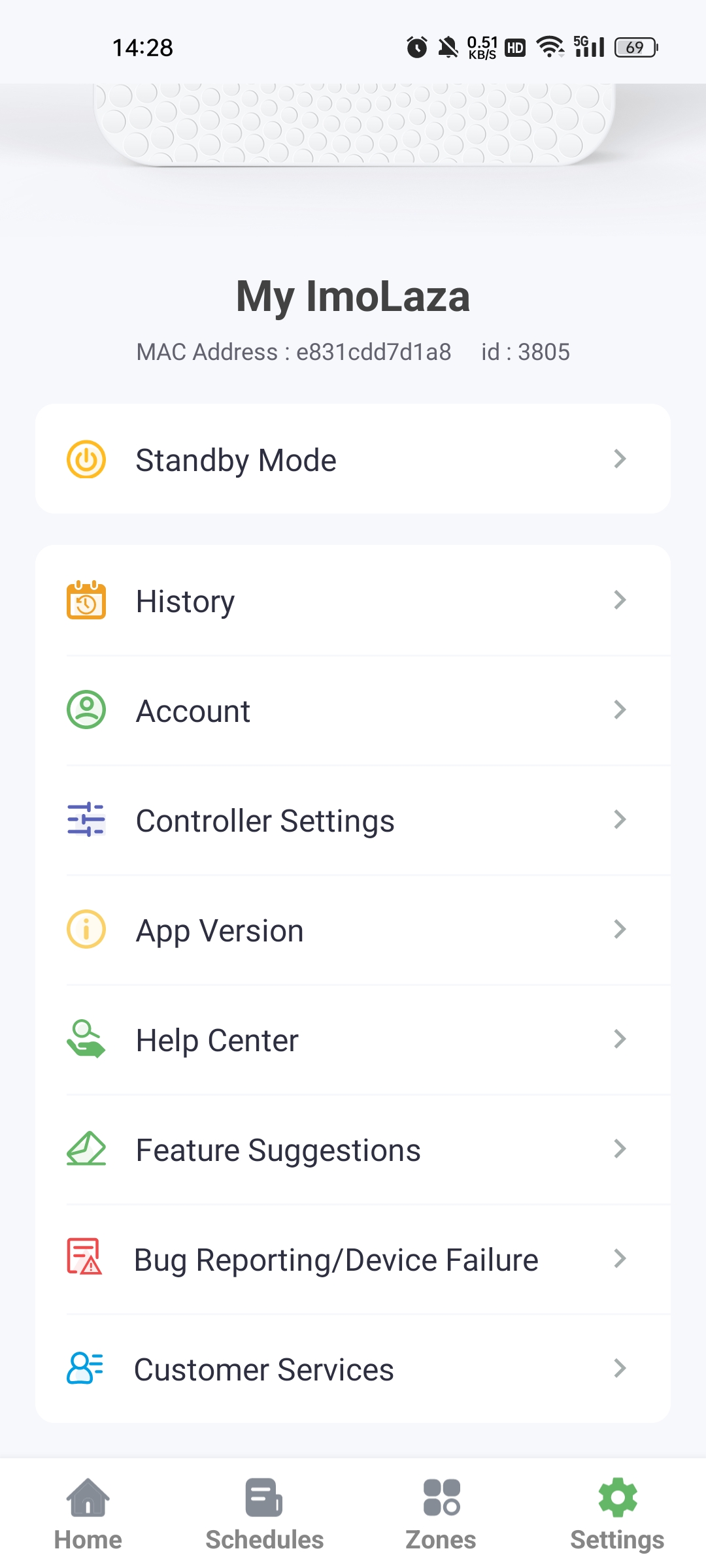Open Bug Reporting/Device Failure

pyautogui.click(x=353, y=1259)
